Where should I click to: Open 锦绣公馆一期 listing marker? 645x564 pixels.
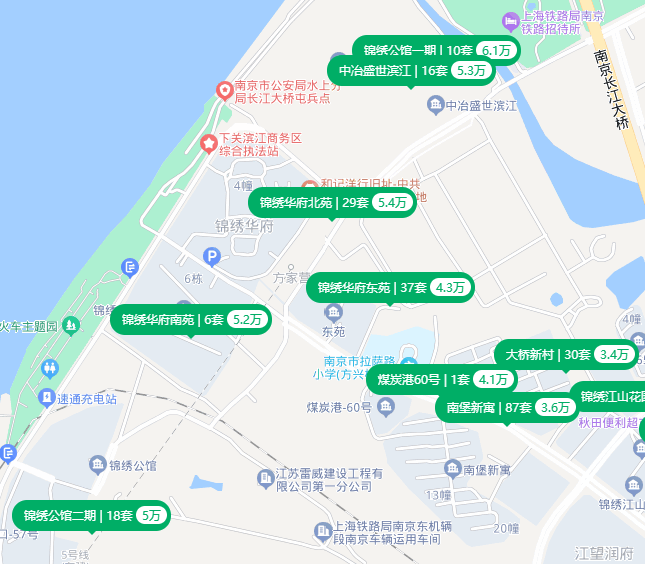tap(436, 50)
